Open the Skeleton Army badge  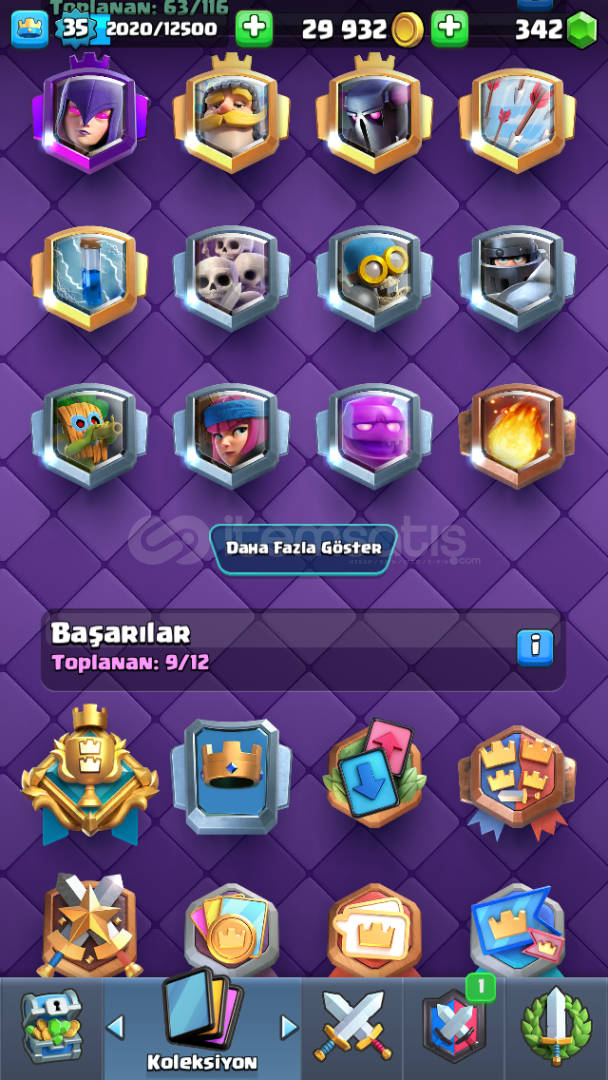[231, 278]
